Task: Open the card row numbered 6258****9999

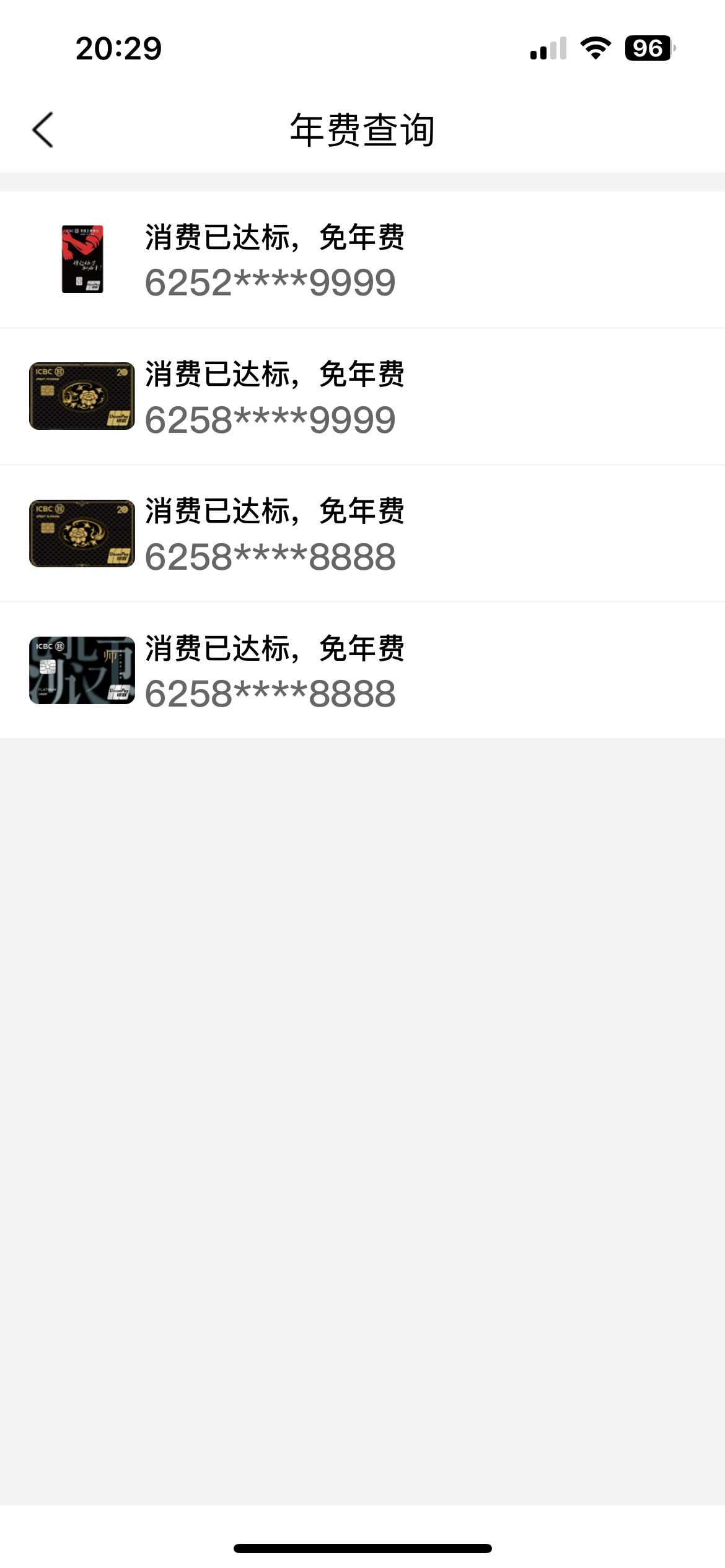Action: (x=362, y=396)
